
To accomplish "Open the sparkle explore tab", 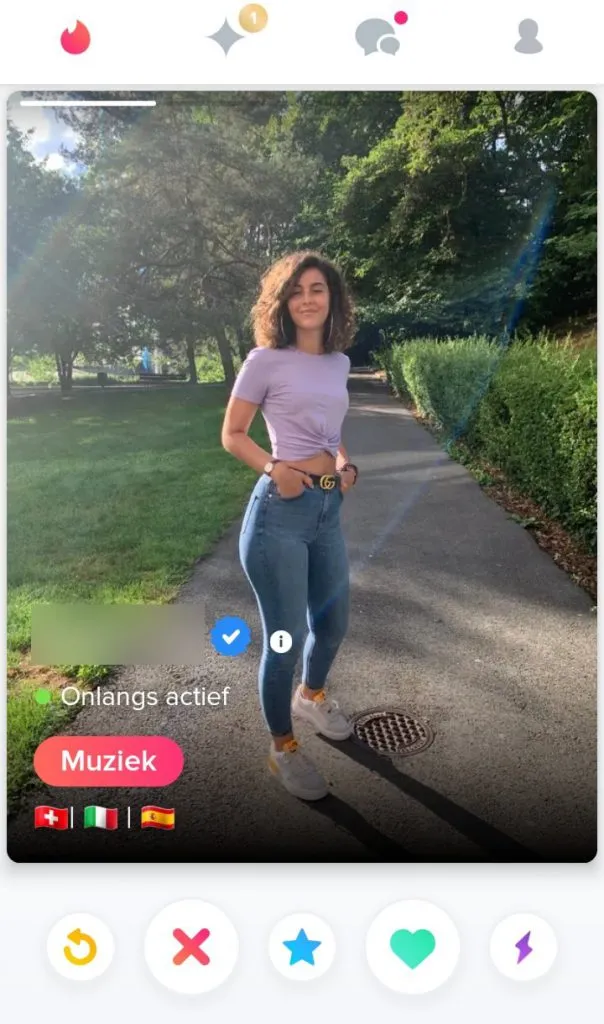I will 226,38.
